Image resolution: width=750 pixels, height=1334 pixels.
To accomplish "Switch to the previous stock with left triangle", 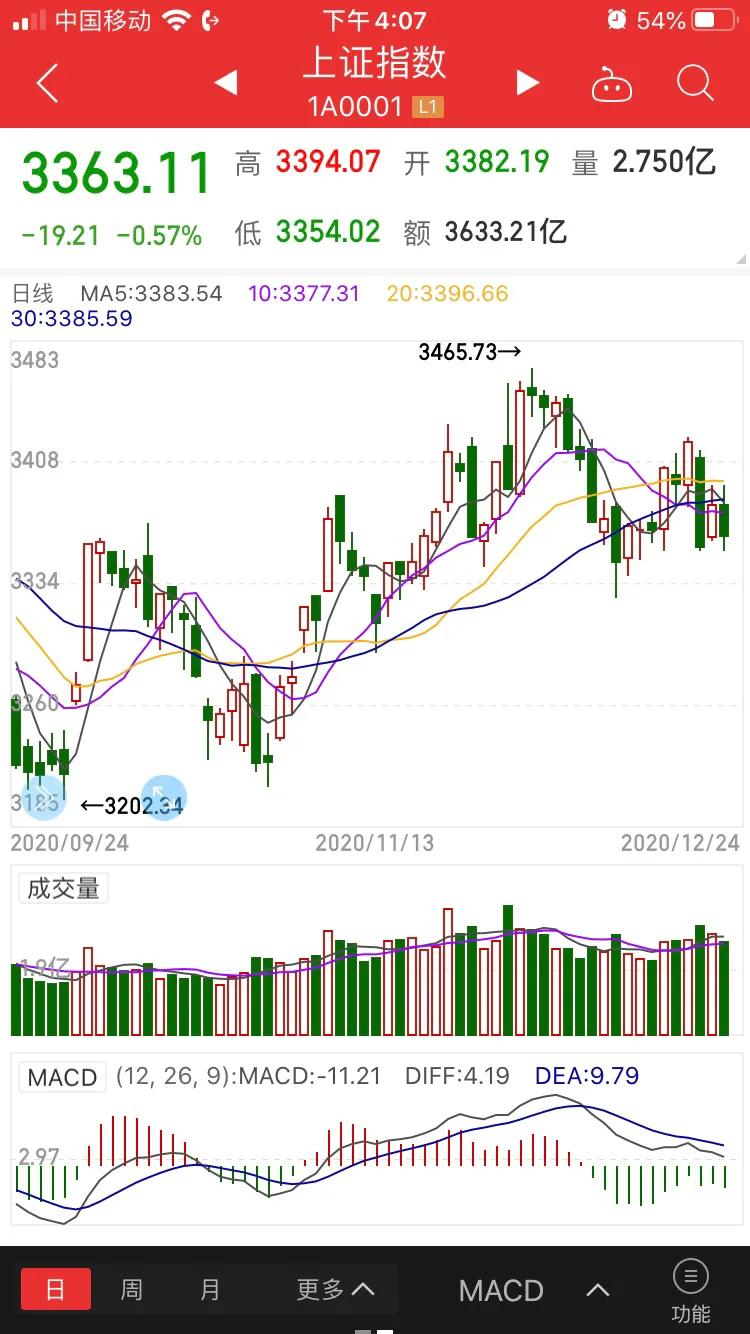I will (x=226, y=83).
